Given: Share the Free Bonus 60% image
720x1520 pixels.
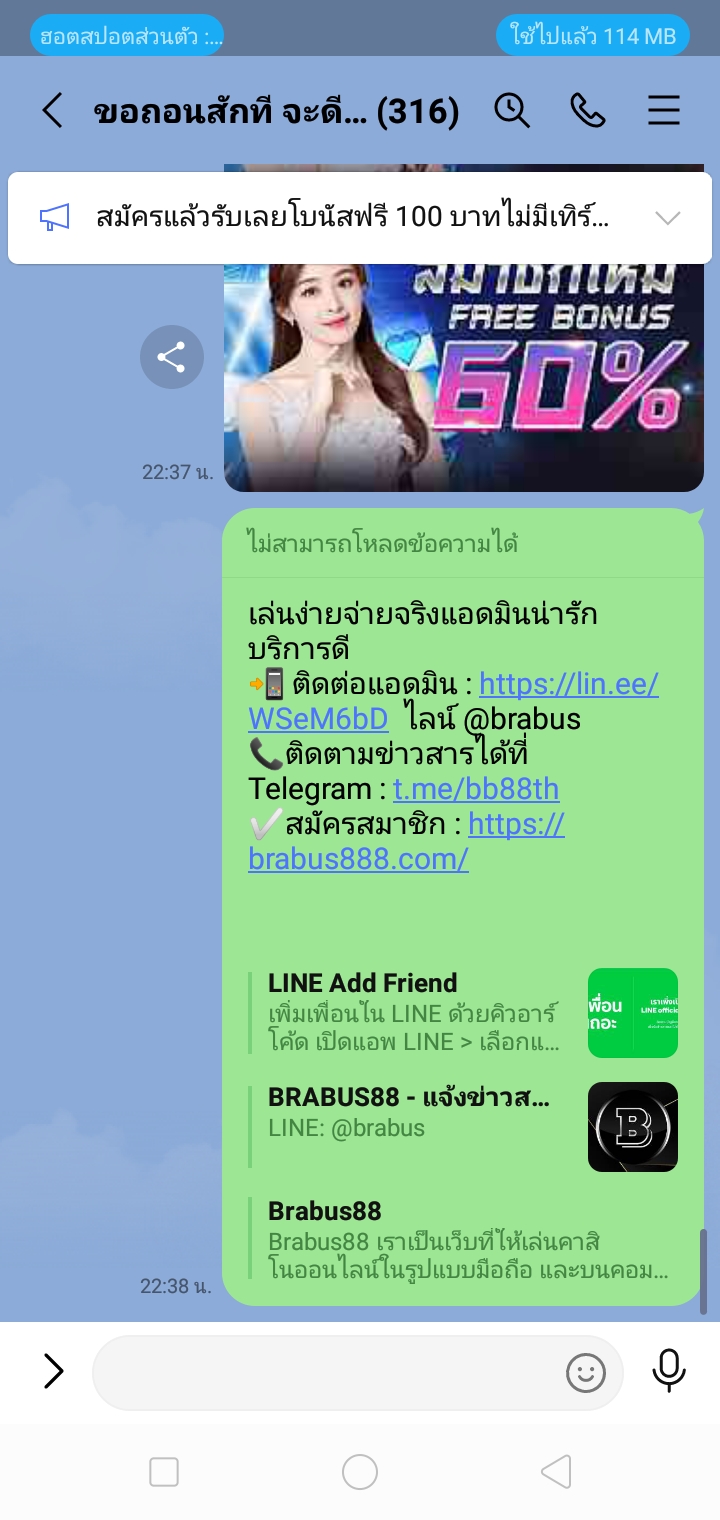Looking at the screenshot, I should click(x=171, y=357).
